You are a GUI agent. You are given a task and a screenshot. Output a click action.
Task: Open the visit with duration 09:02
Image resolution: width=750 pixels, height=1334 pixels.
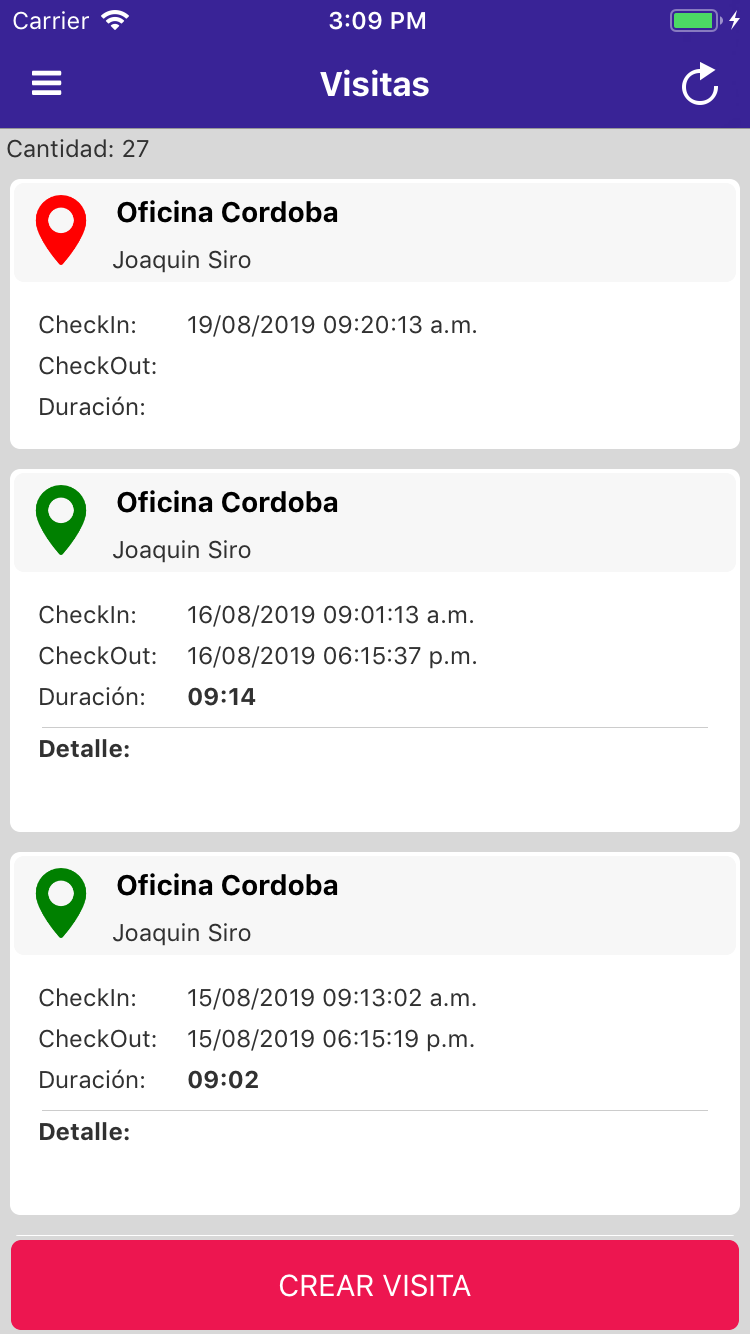point(375,1033)
